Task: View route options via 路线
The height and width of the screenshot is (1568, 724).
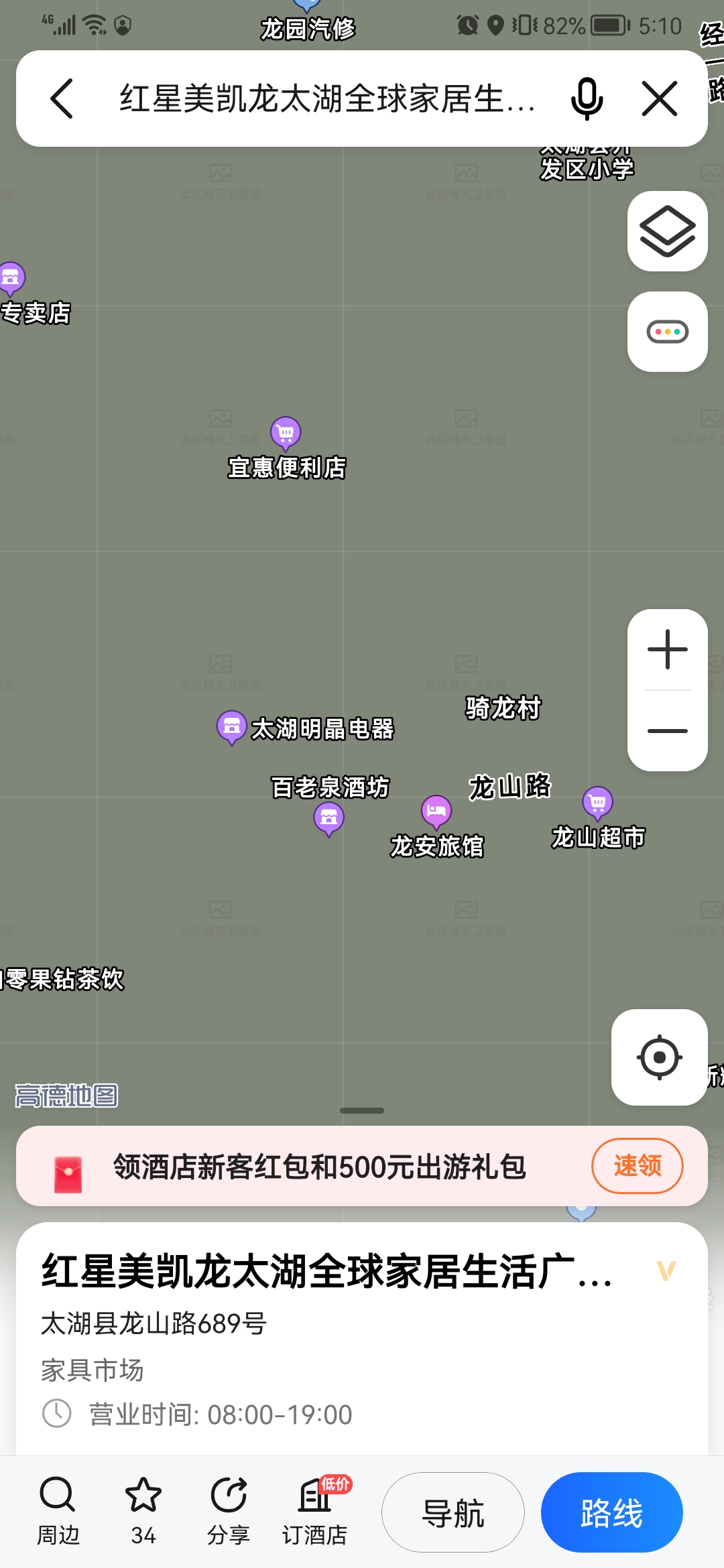Action: point(611,1512)
